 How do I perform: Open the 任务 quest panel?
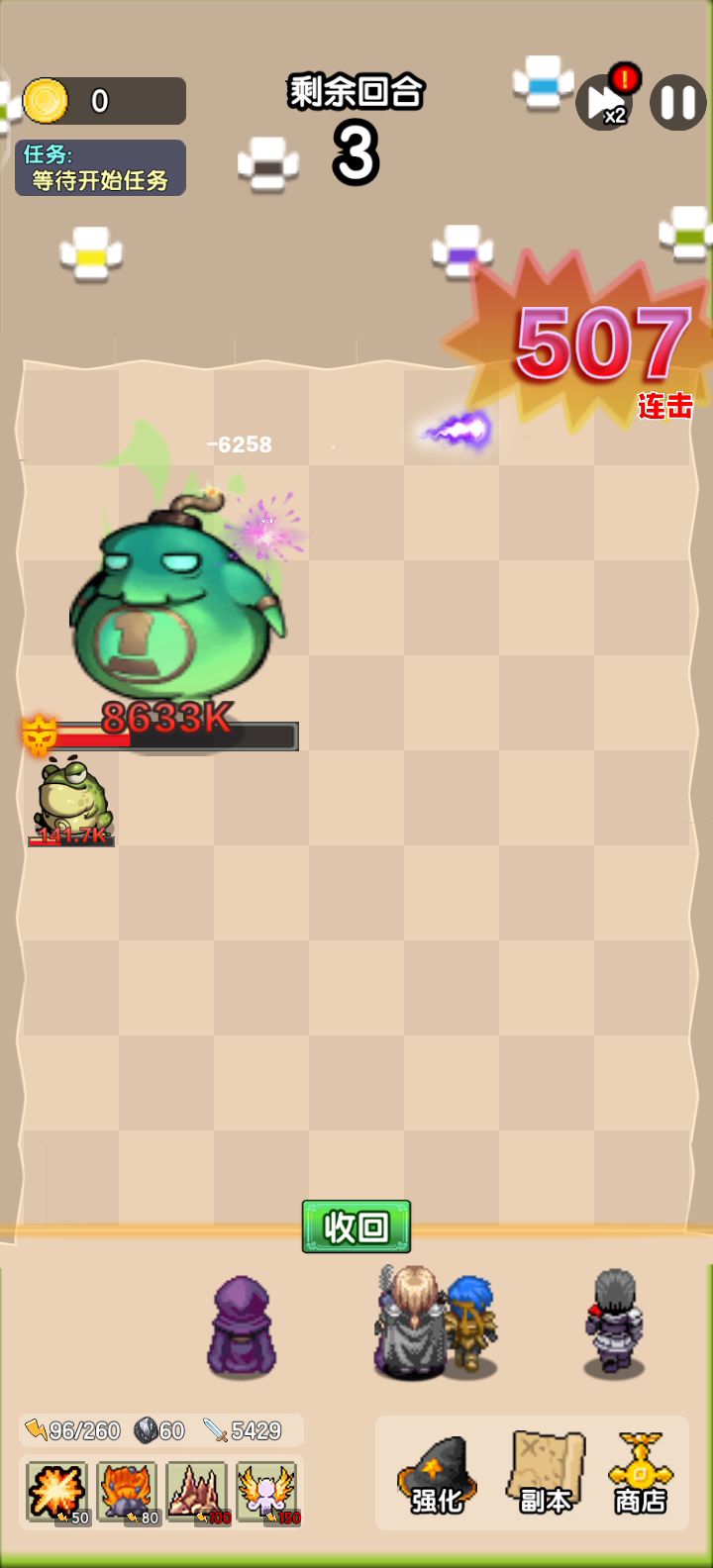pos(100,168)
